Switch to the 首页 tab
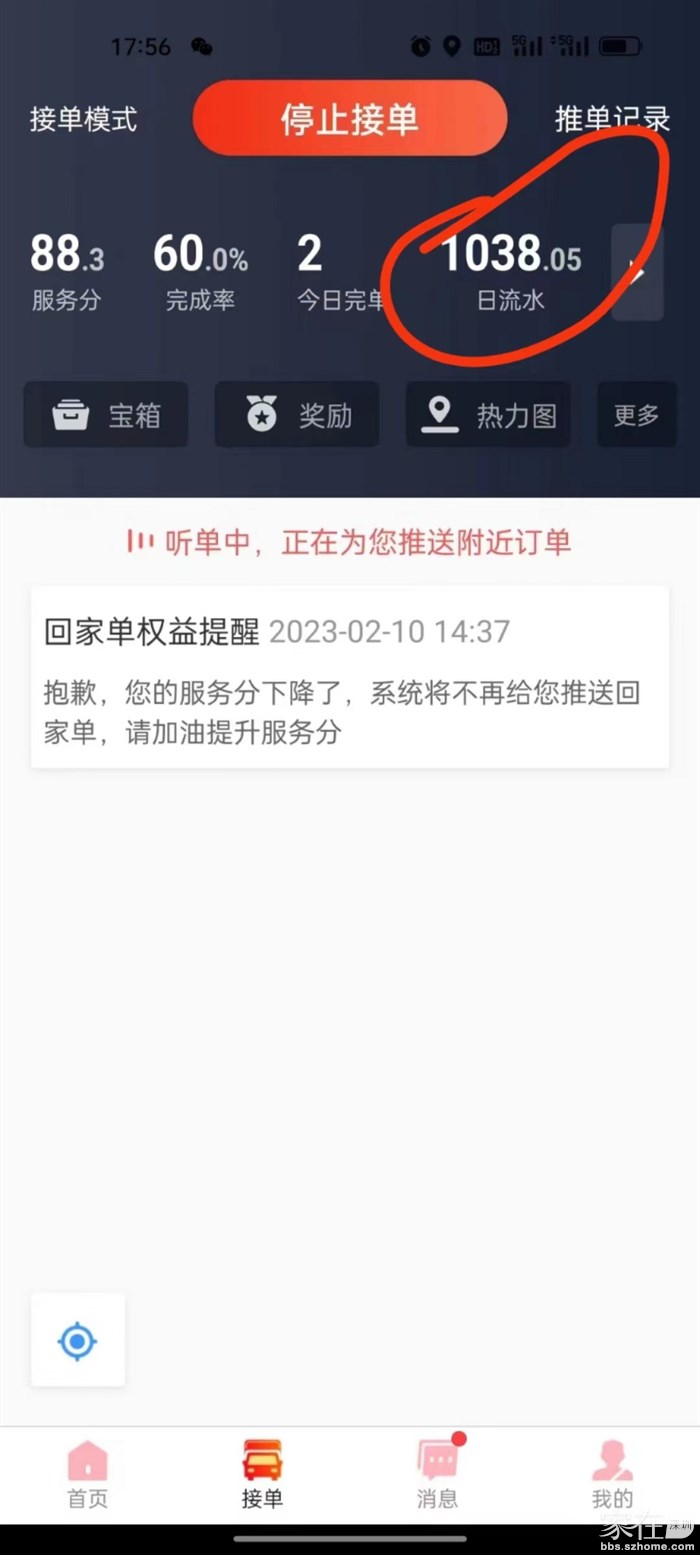700x1555 pixels. tap(87, 1474)
